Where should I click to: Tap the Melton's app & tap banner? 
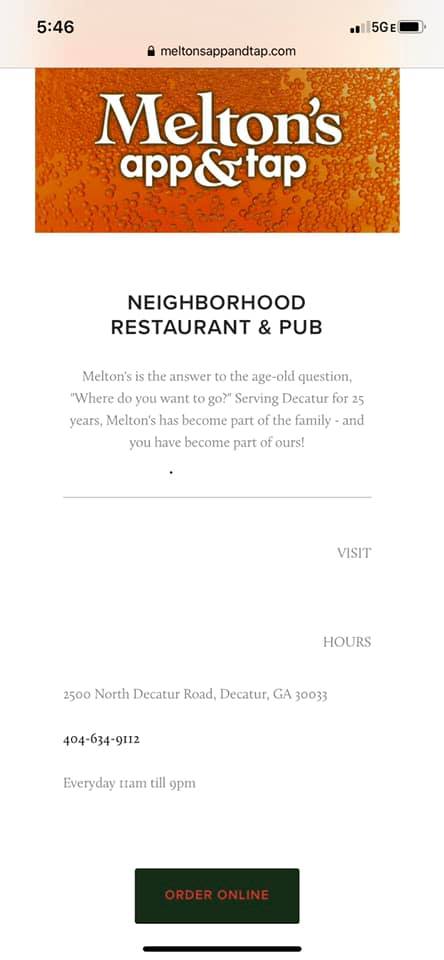[x=217, y=150]
